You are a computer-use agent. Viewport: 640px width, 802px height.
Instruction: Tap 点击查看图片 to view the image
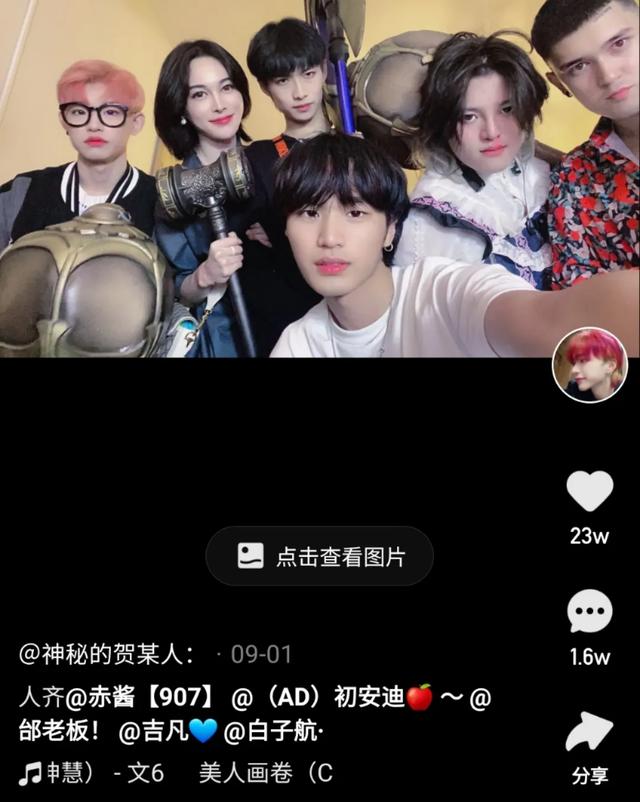click(320, 556)
